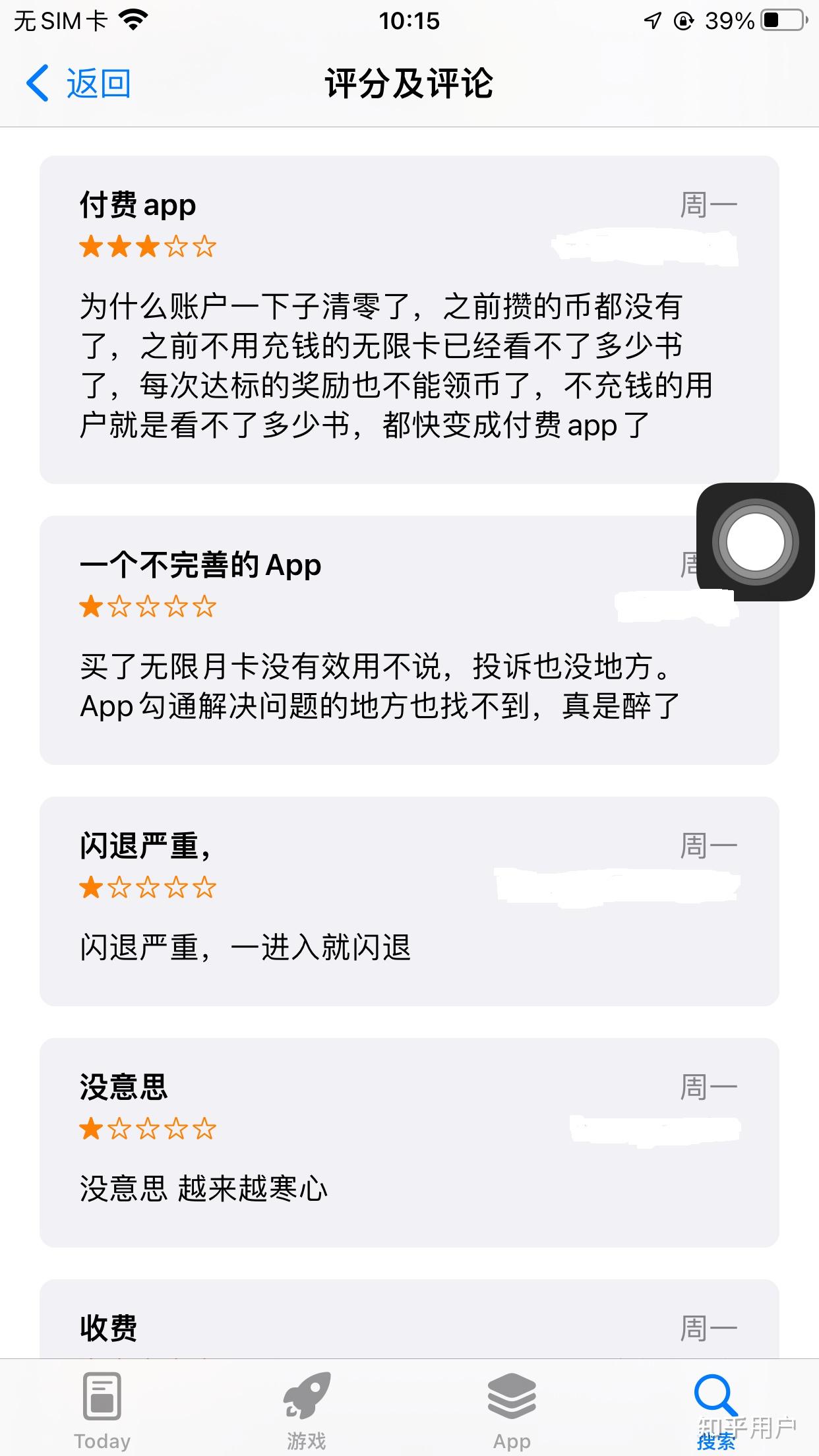The width and height of the screenshot is (819, 1456).
Task: Open the AssistiveTouch floating button
Action: click(x=755, y=542)
